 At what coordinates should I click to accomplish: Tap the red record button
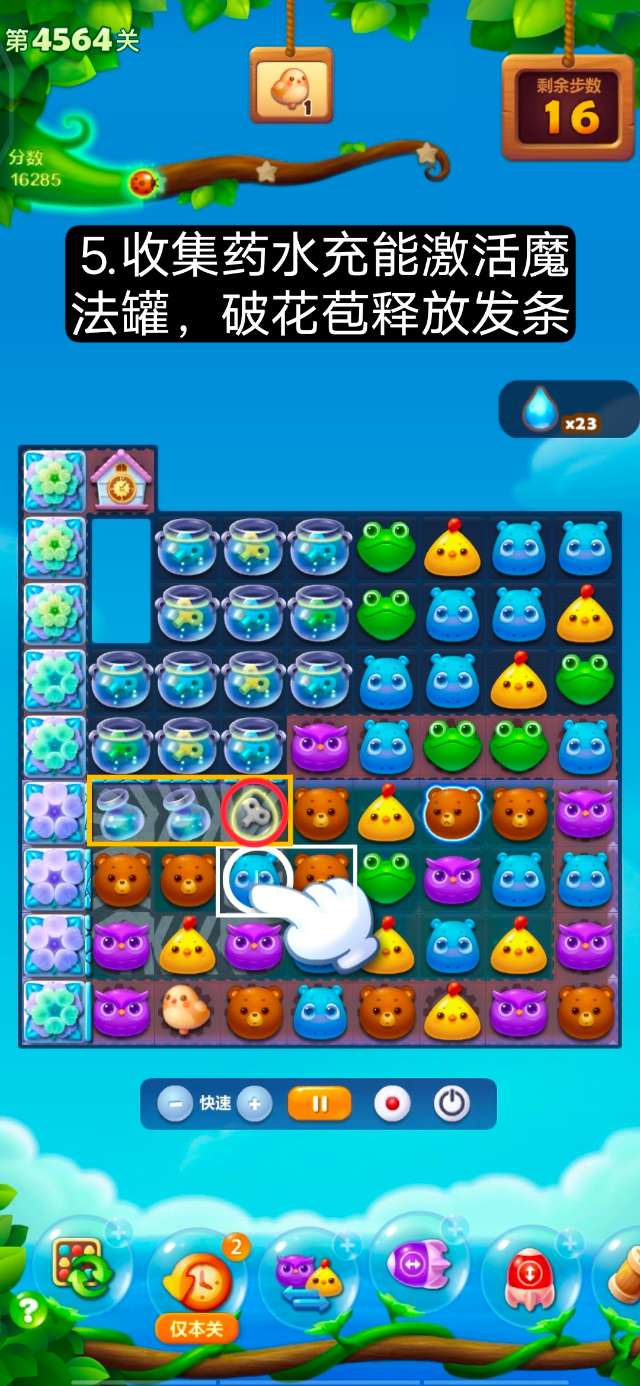click(x=392, y=1104)
